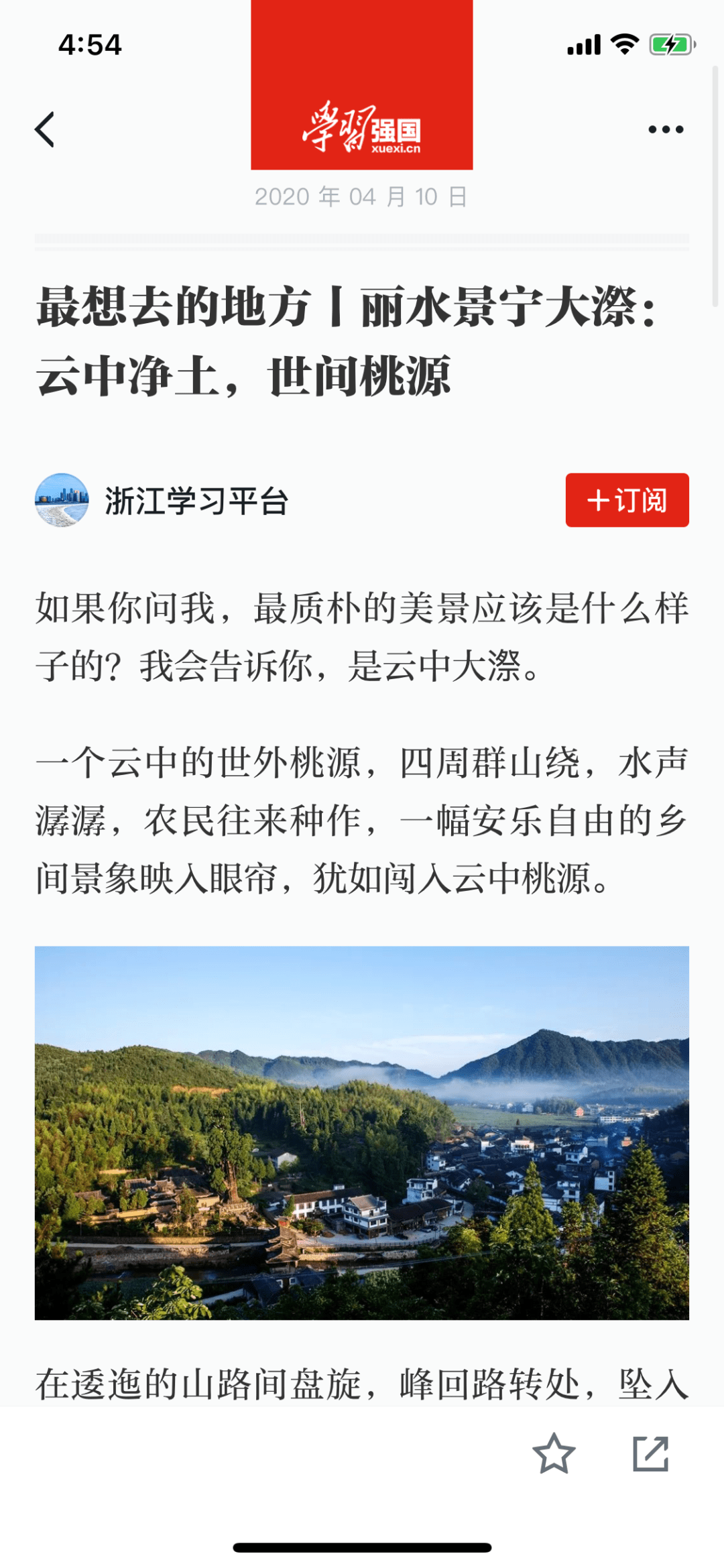Go back using the top-left arrow
This screenshot has width=724, height=1568.
click(x=45, y=129)
